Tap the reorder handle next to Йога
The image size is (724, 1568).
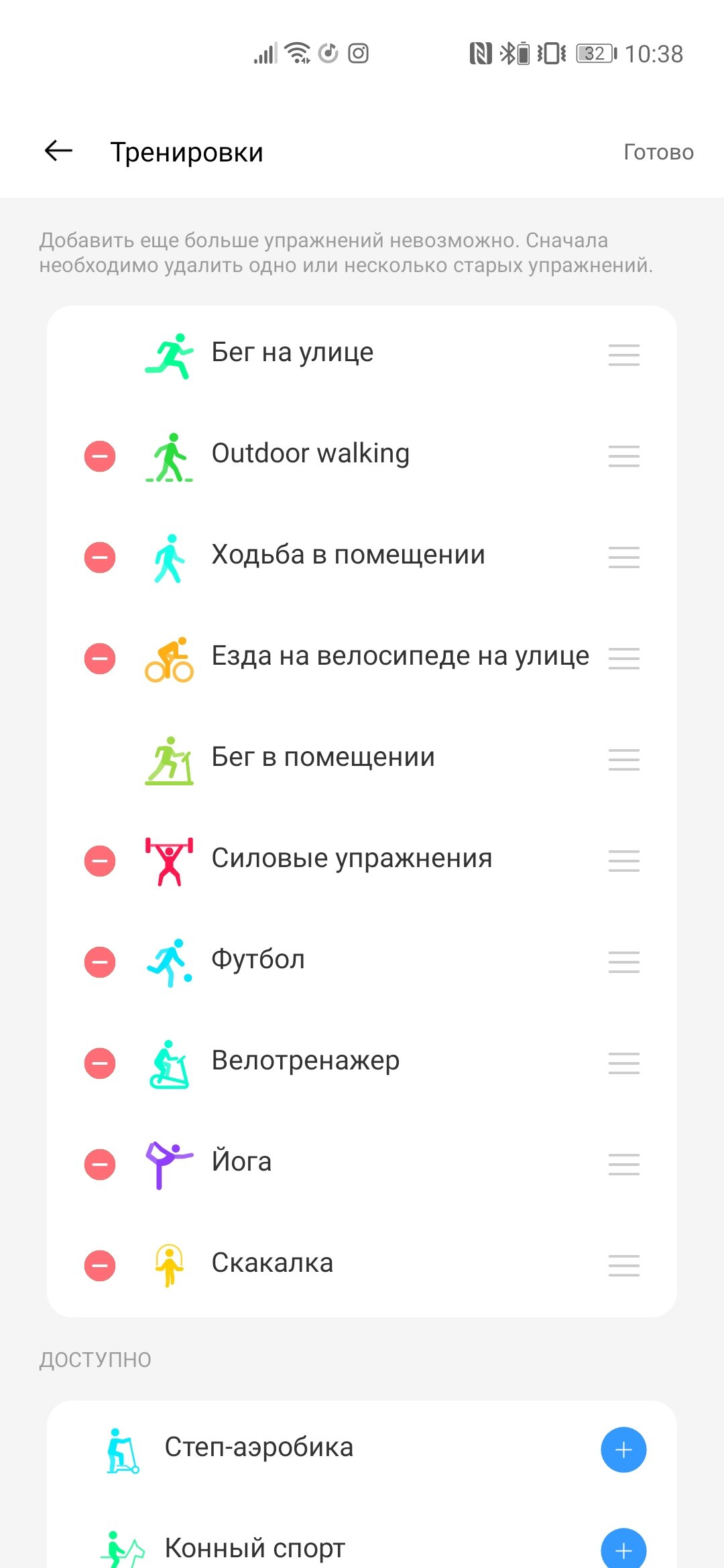(x=624, y=1165)
